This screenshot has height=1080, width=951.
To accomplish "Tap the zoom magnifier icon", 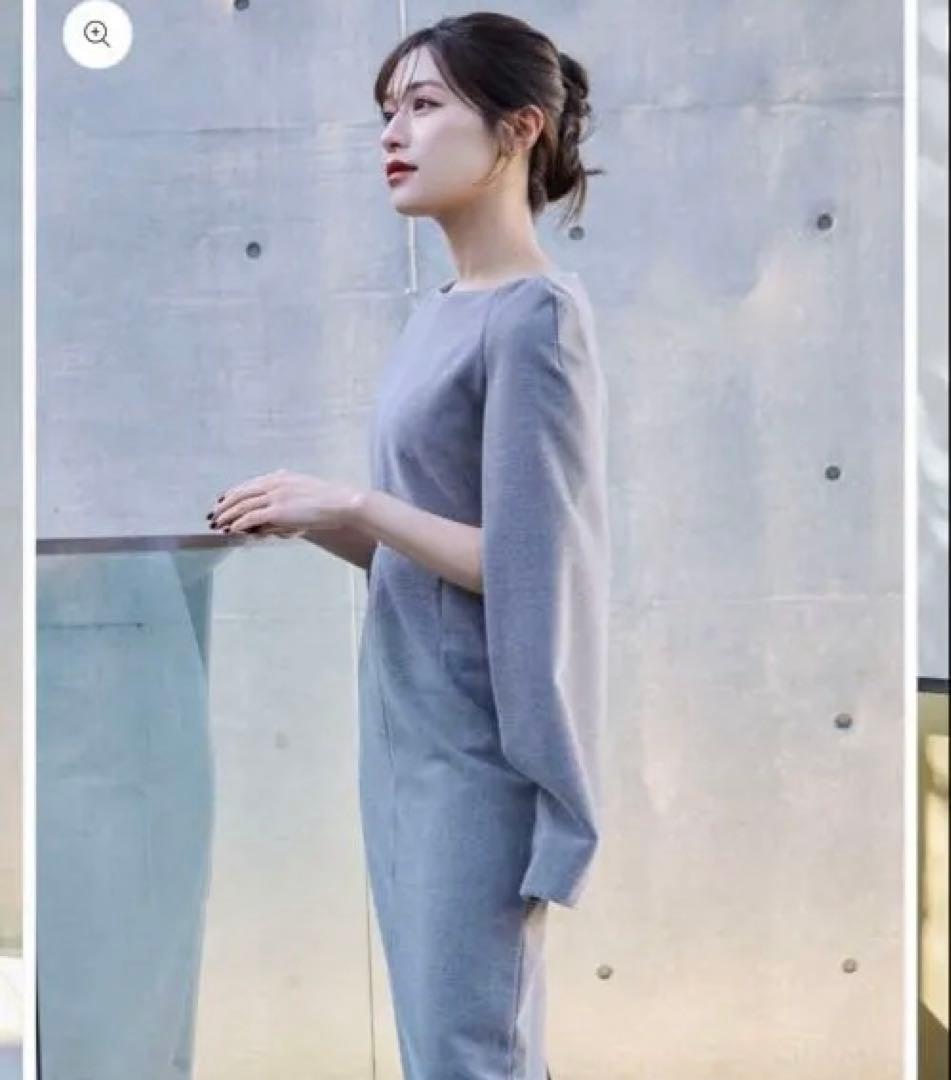I will (x=97, y=36).
